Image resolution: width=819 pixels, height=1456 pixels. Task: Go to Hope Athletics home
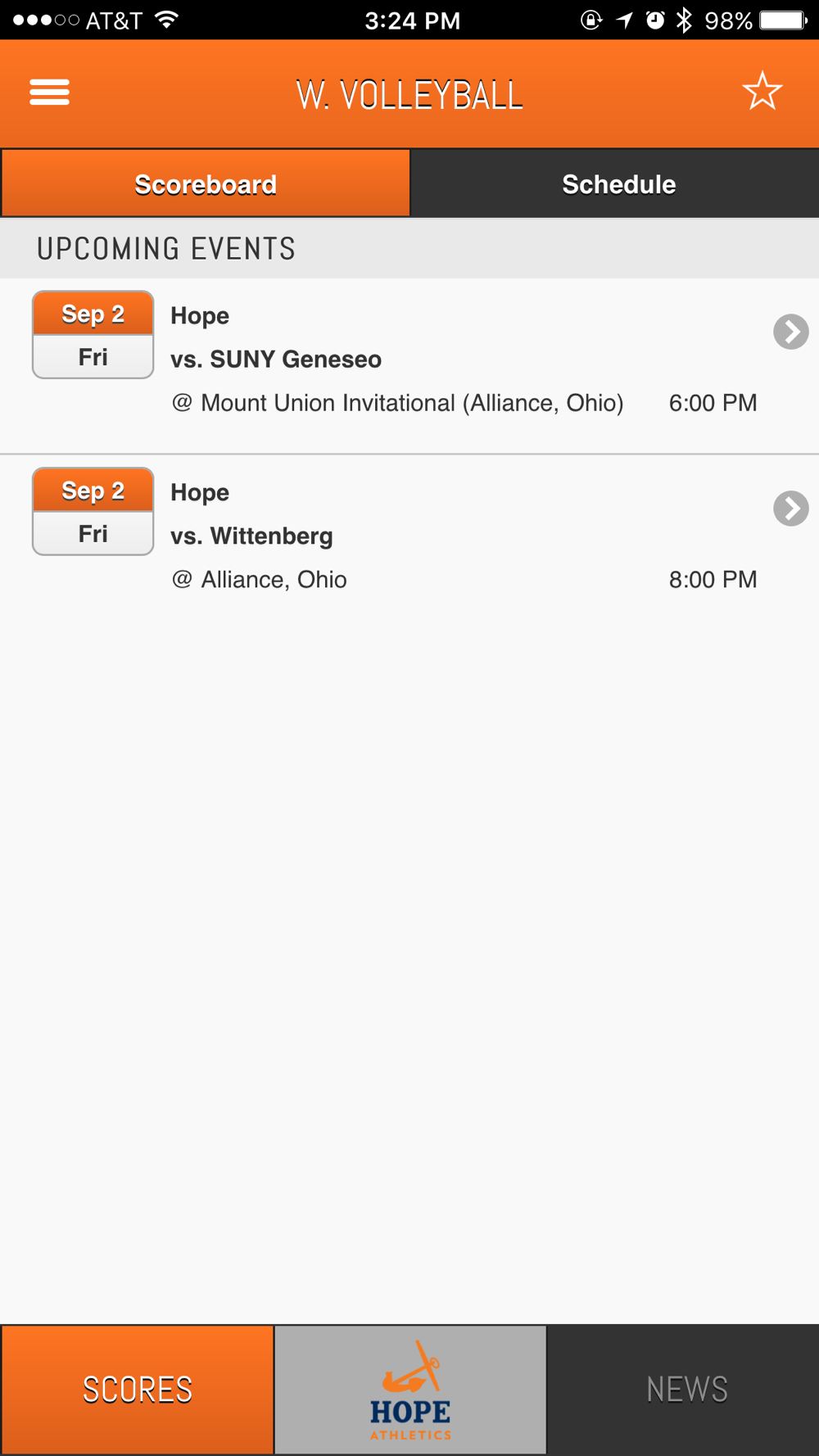(x=410, y=1390)
